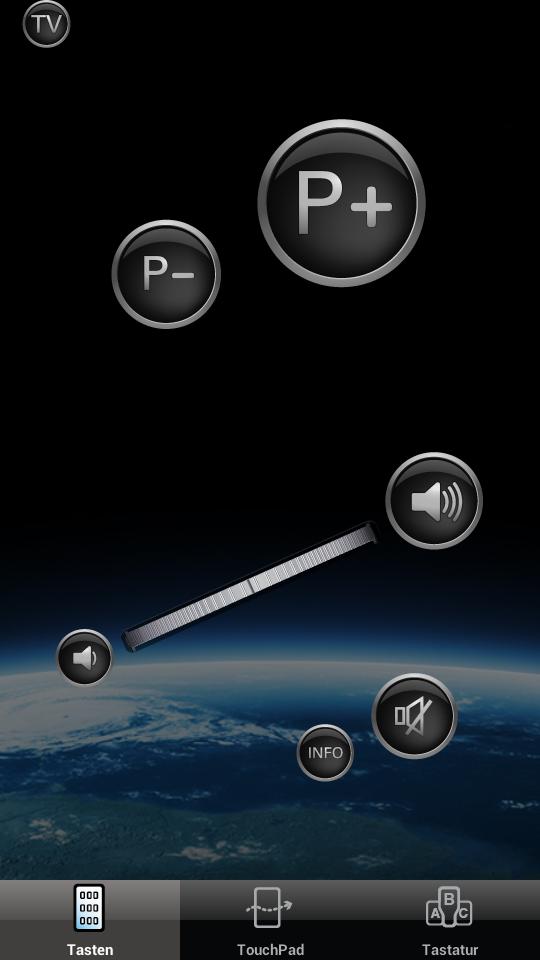The height and width of the screenshot is (960, 540).
Task: Increase volume with the loud speaker button
Action: (434, 501)
